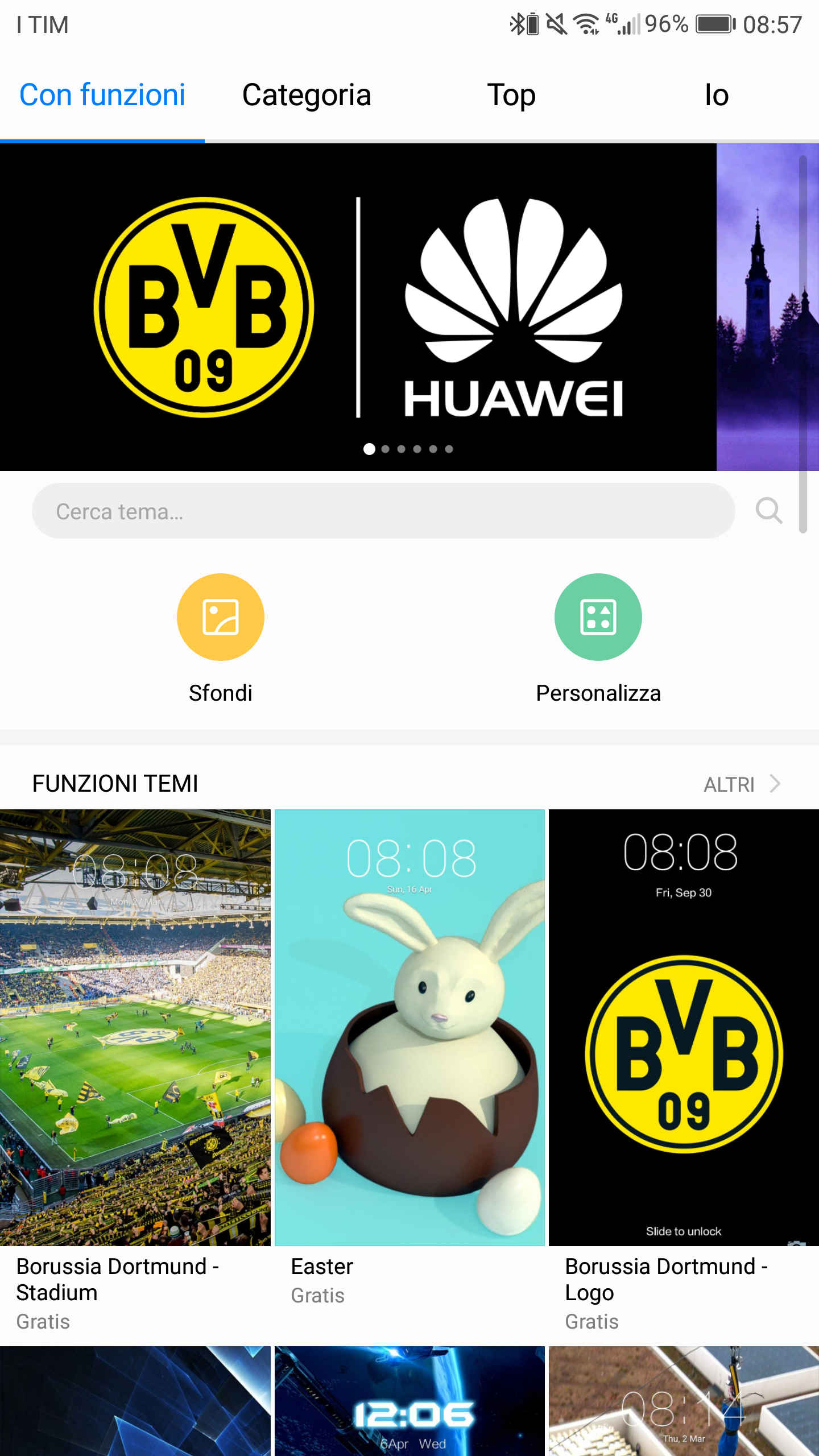The width and height of the screenshot is (819, 1456).
Task: Open the Io tab
Action: click(x=717, y=95)
